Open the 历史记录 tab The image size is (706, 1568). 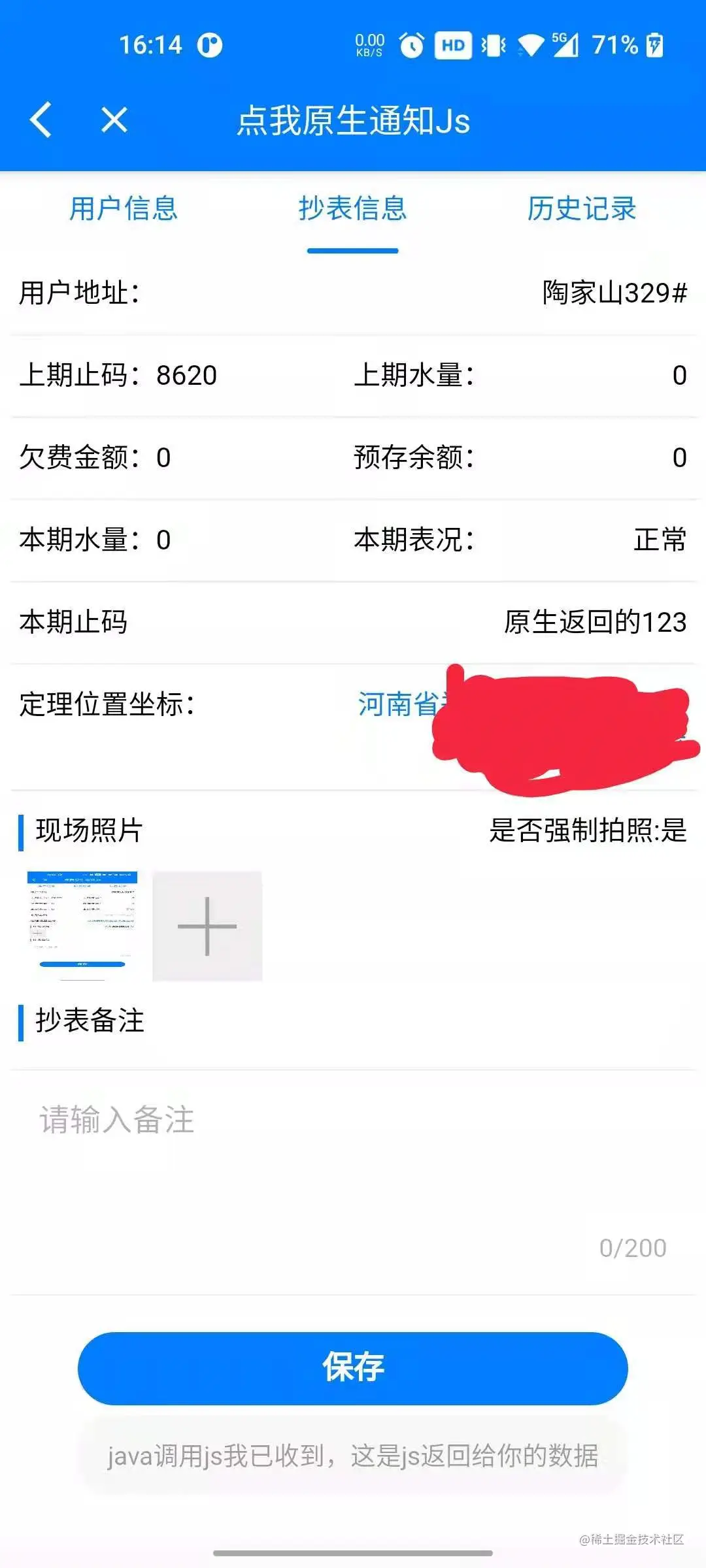pos(582,209)
